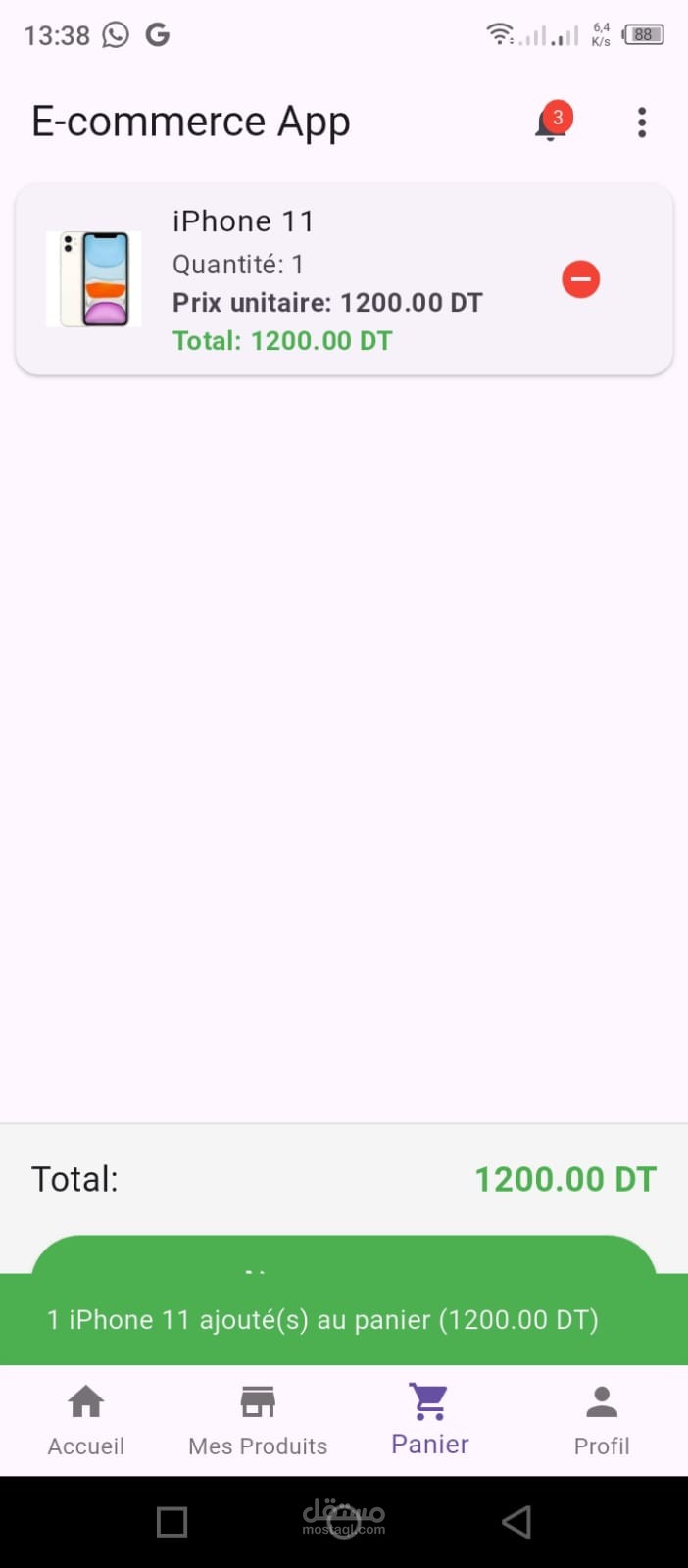The height and width of the screenshot is (1568, 688).
Task: Tap the green checkout button above the snackbar
Action: 344,1255
